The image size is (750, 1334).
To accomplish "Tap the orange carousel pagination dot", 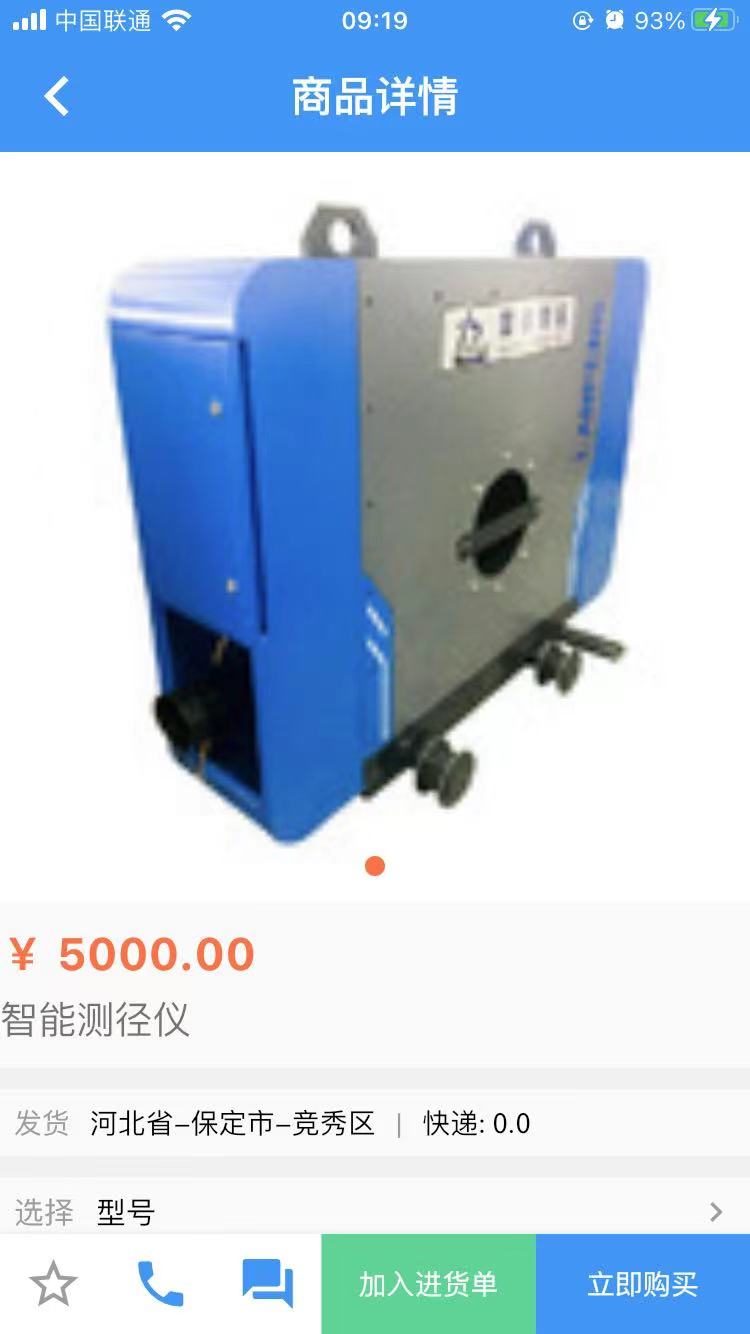I will pos(375,866).
